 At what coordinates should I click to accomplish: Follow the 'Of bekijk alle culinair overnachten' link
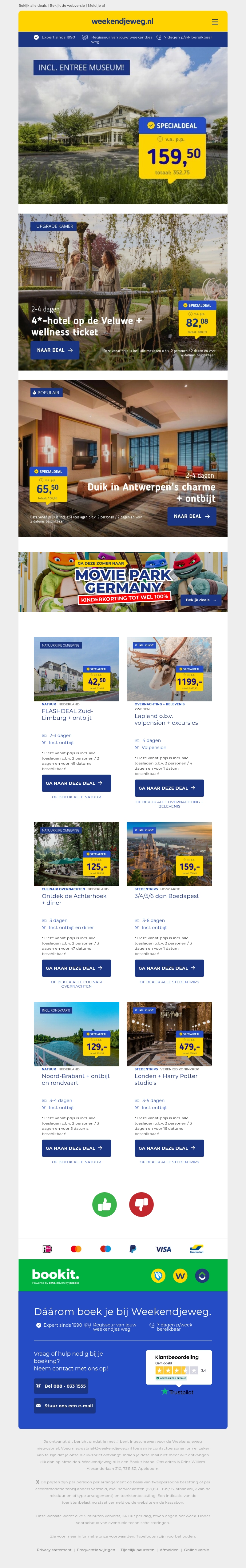(76, 984)
